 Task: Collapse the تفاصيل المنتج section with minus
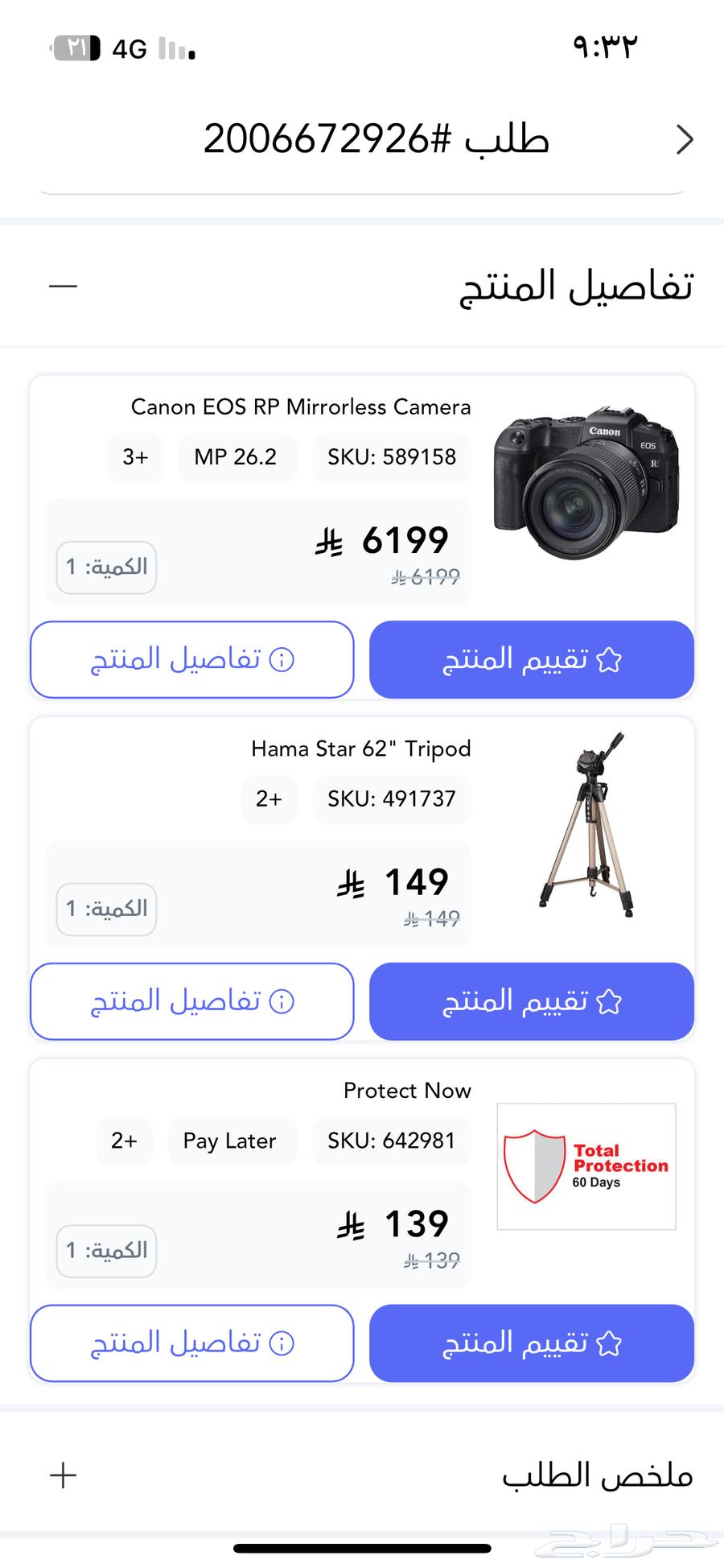pyautogui.click(x=64, y=286)
